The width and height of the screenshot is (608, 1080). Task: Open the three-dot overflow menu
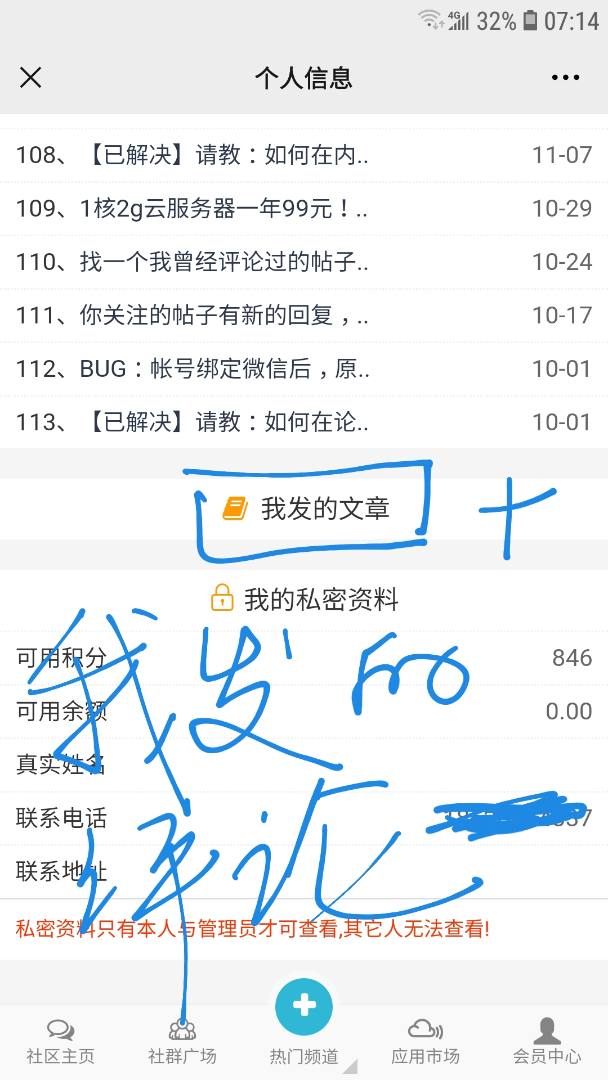[x=565, y=78]
